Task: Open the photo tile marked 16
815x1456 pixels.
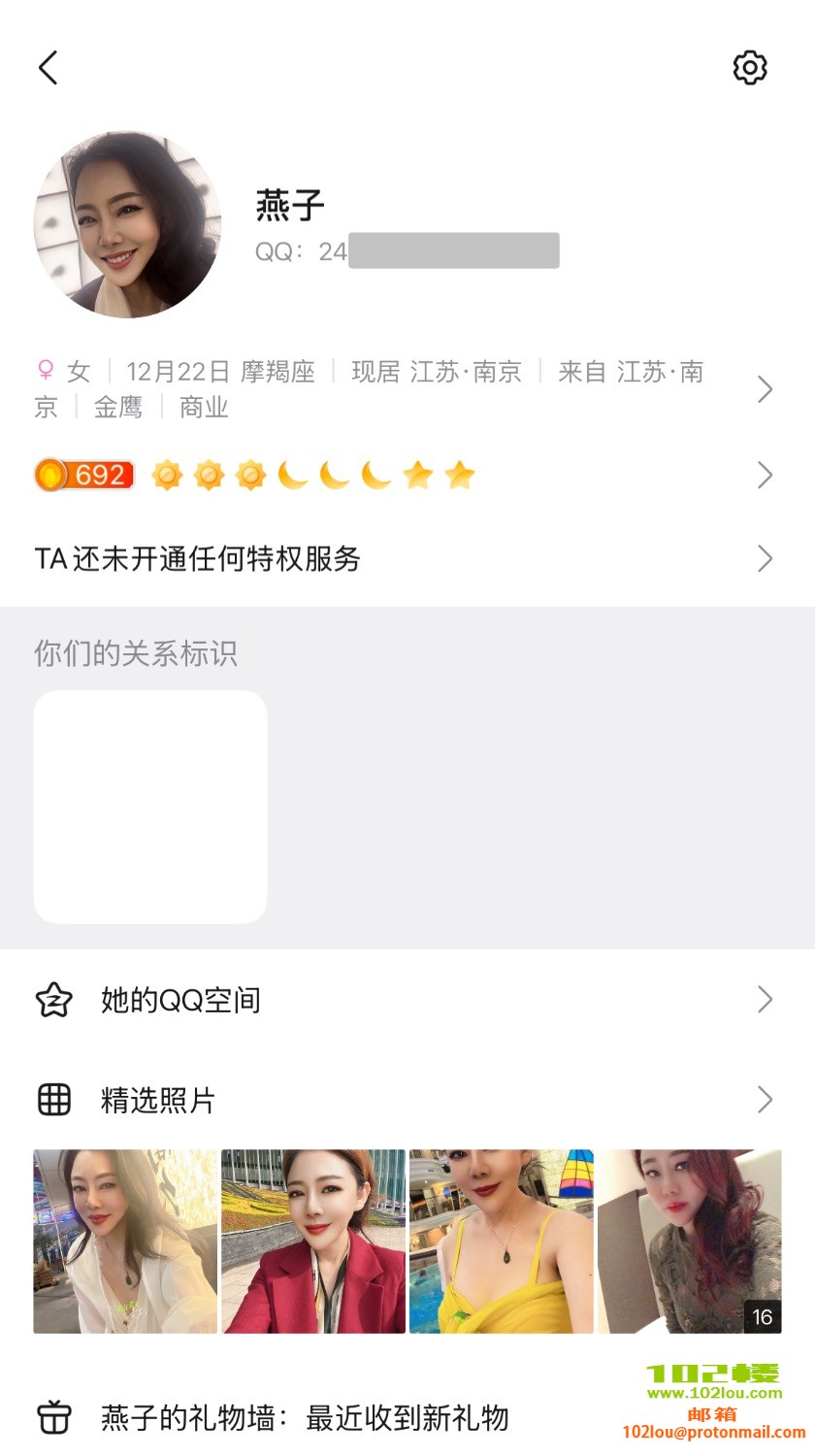Action: [x=689, y=1241]
